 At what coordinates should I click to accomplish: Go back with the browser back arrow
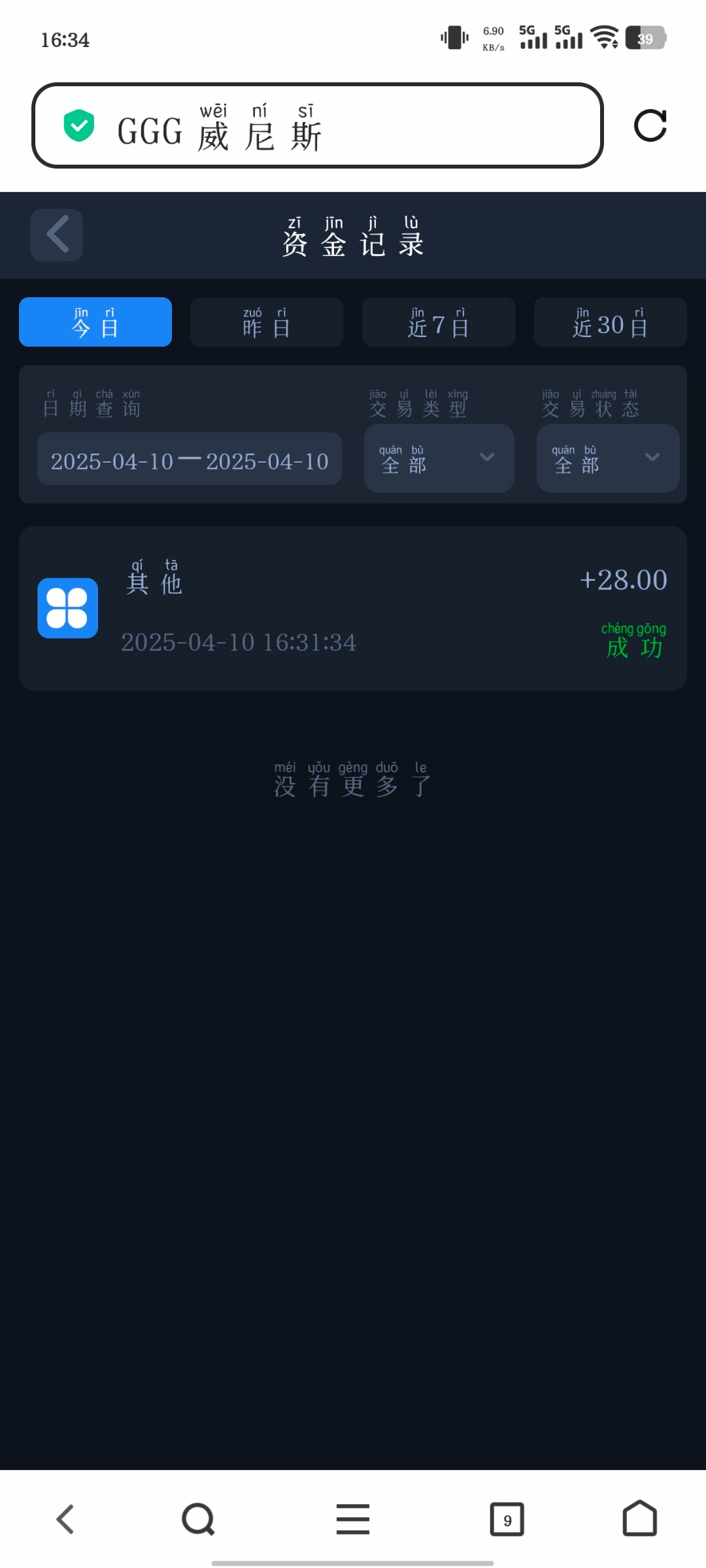pos(66,1519)
